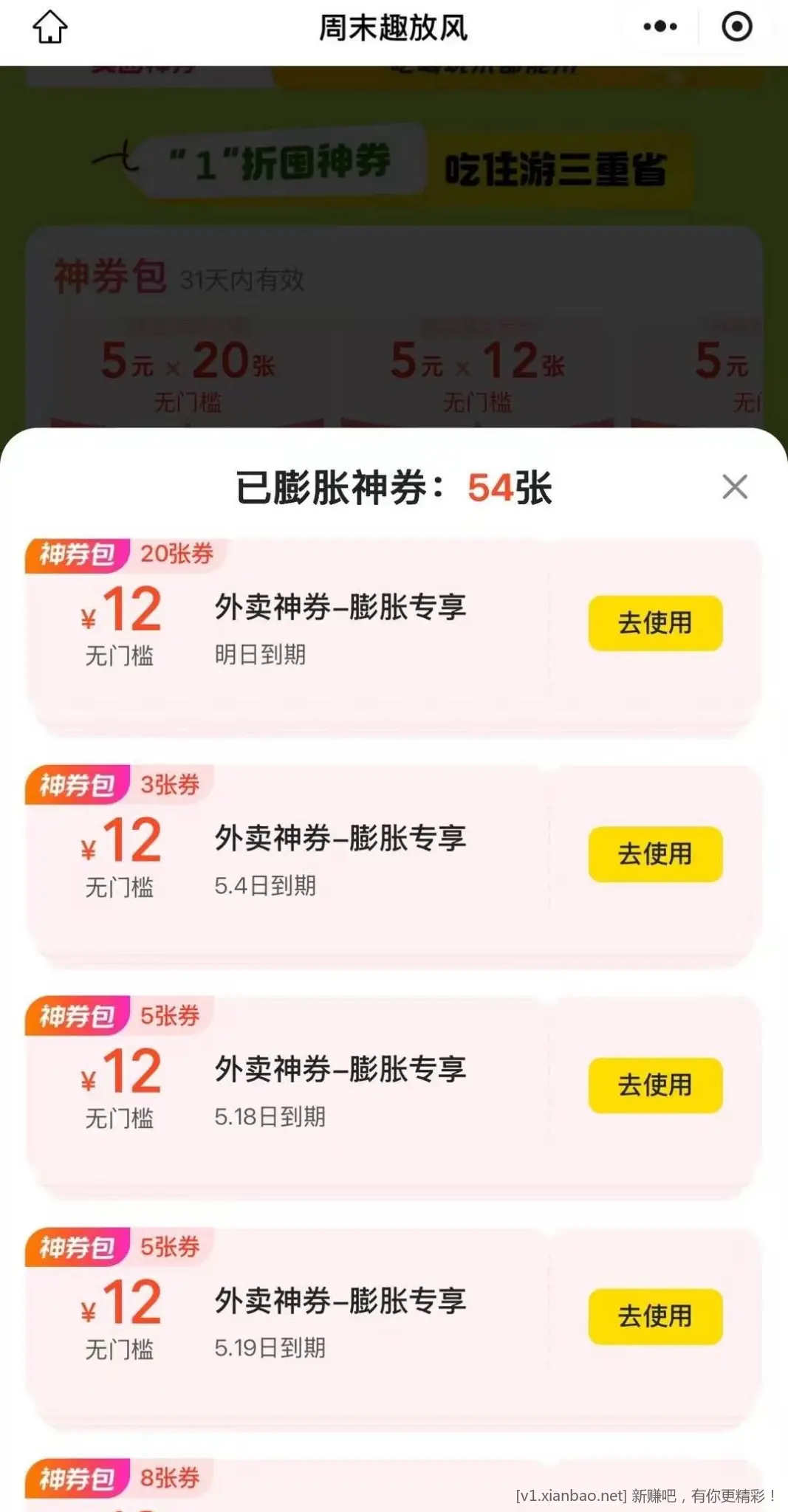Tap 去使用 on coupon expiring tomorrow

(655, 623)
